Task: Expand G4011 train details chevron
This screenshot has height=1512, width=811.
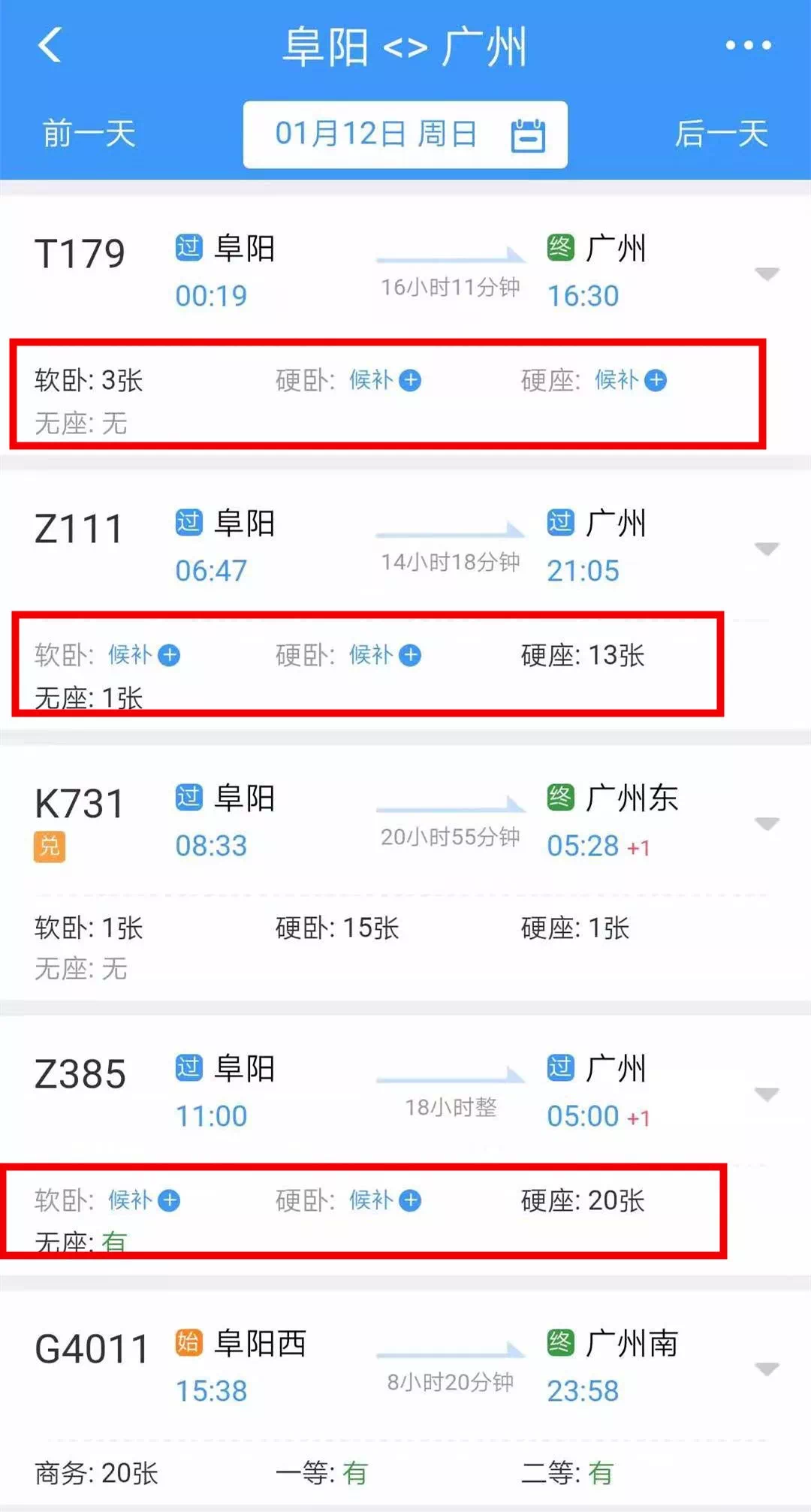Action: click(767, 1369)
